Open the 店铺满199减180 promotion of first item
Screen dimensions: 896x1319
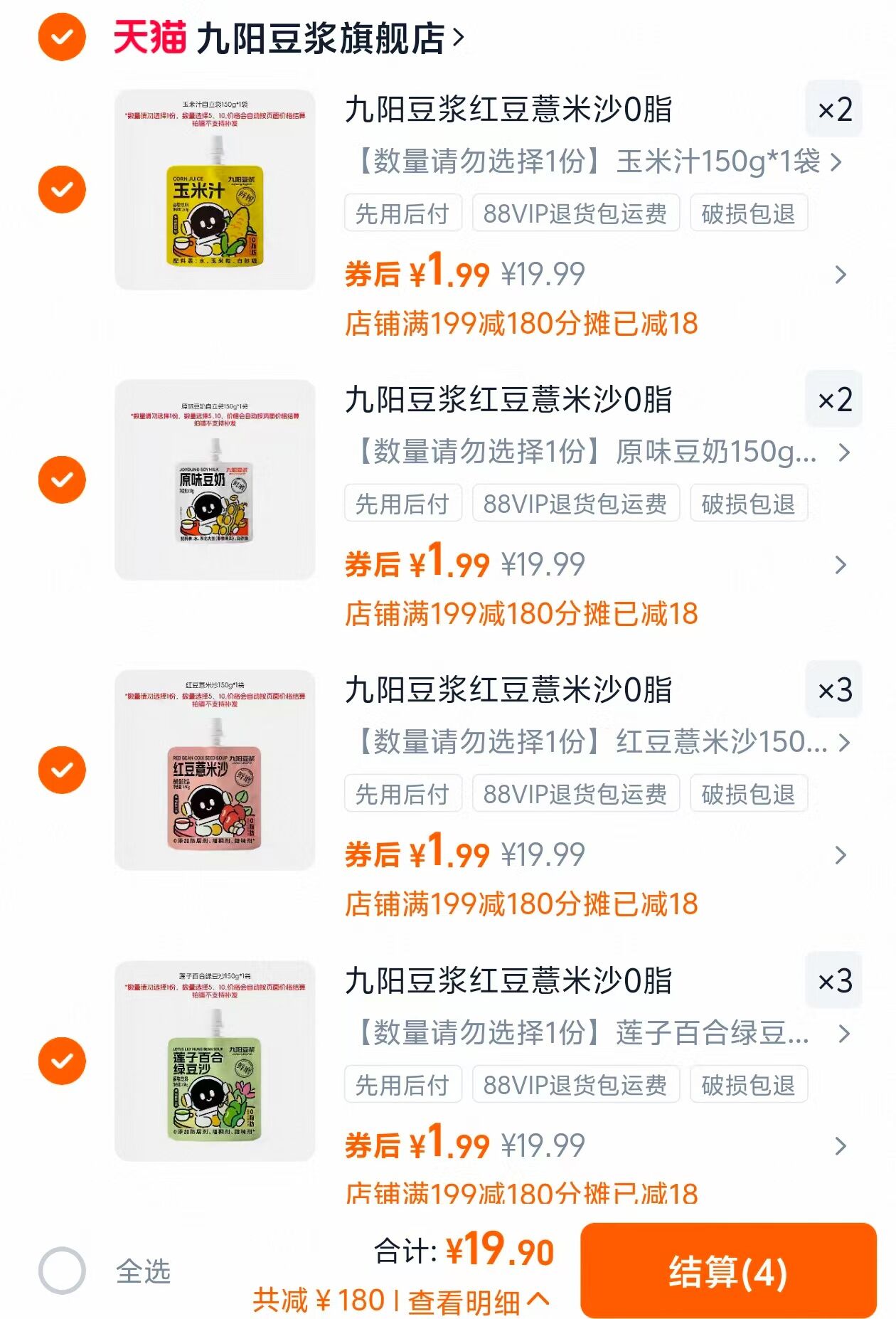click(x=521, y=324)
